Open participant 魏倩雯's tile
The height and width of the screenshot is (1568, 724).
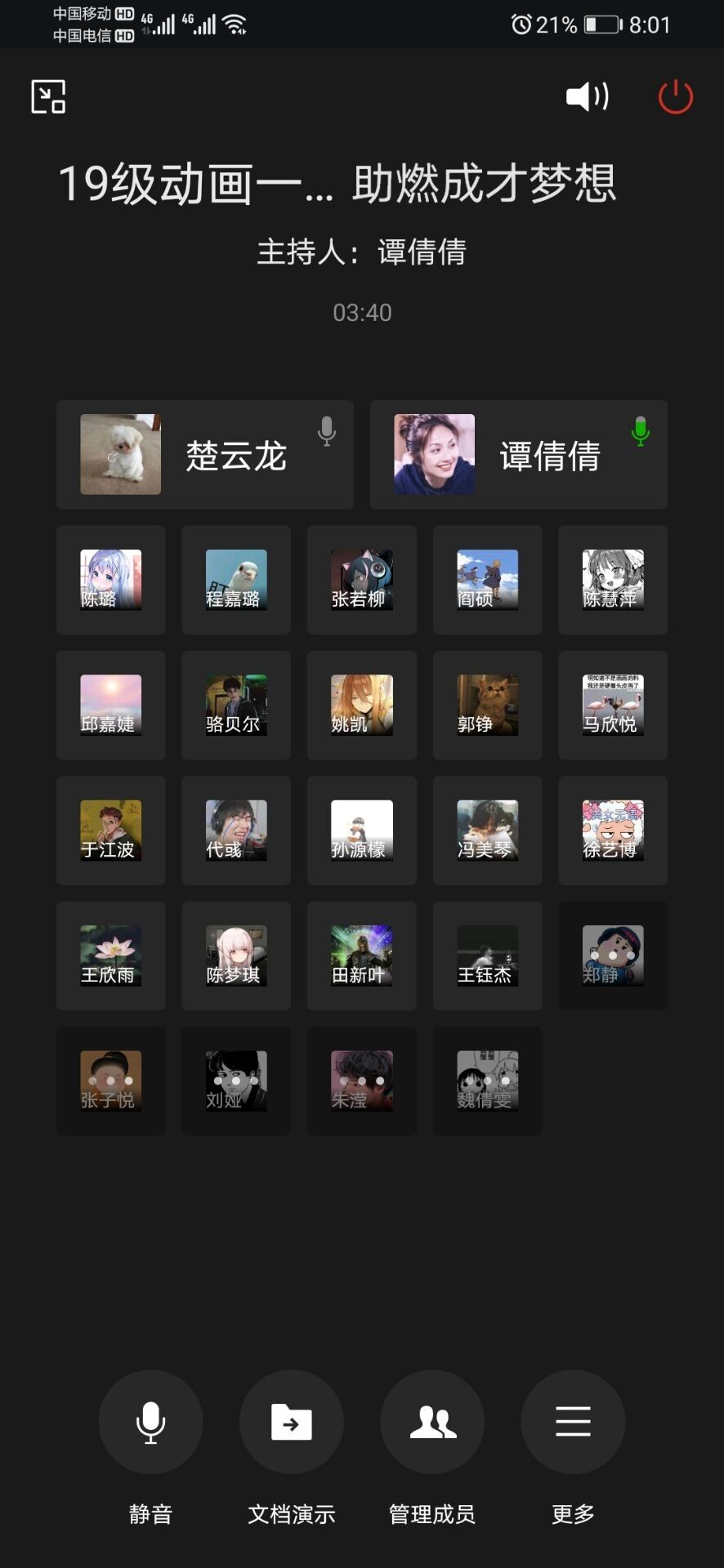(x=487, y=1081)
